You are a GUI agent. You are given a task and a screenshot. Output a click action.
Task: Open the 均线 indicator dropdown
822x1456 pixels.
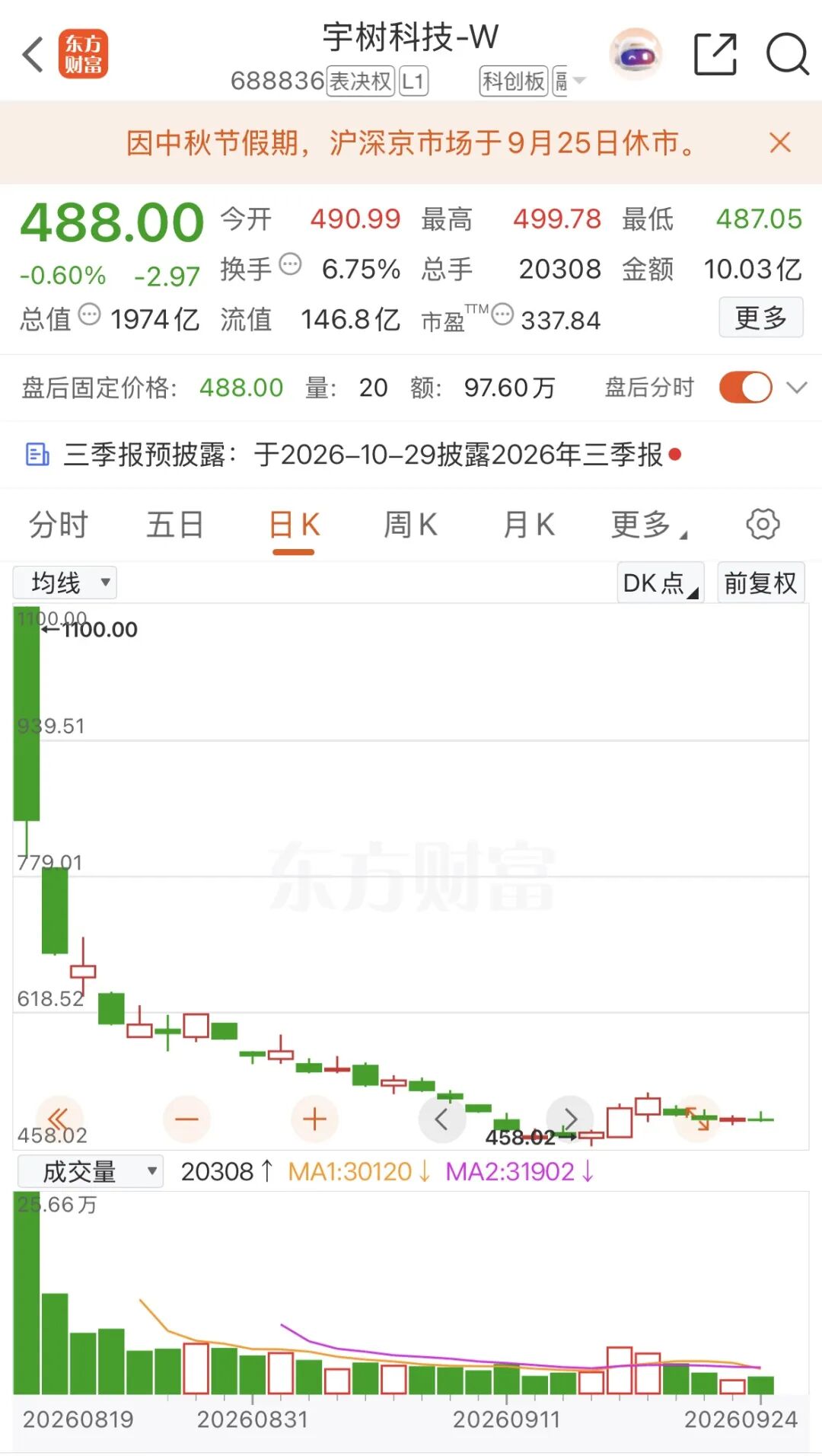[65, 583]
